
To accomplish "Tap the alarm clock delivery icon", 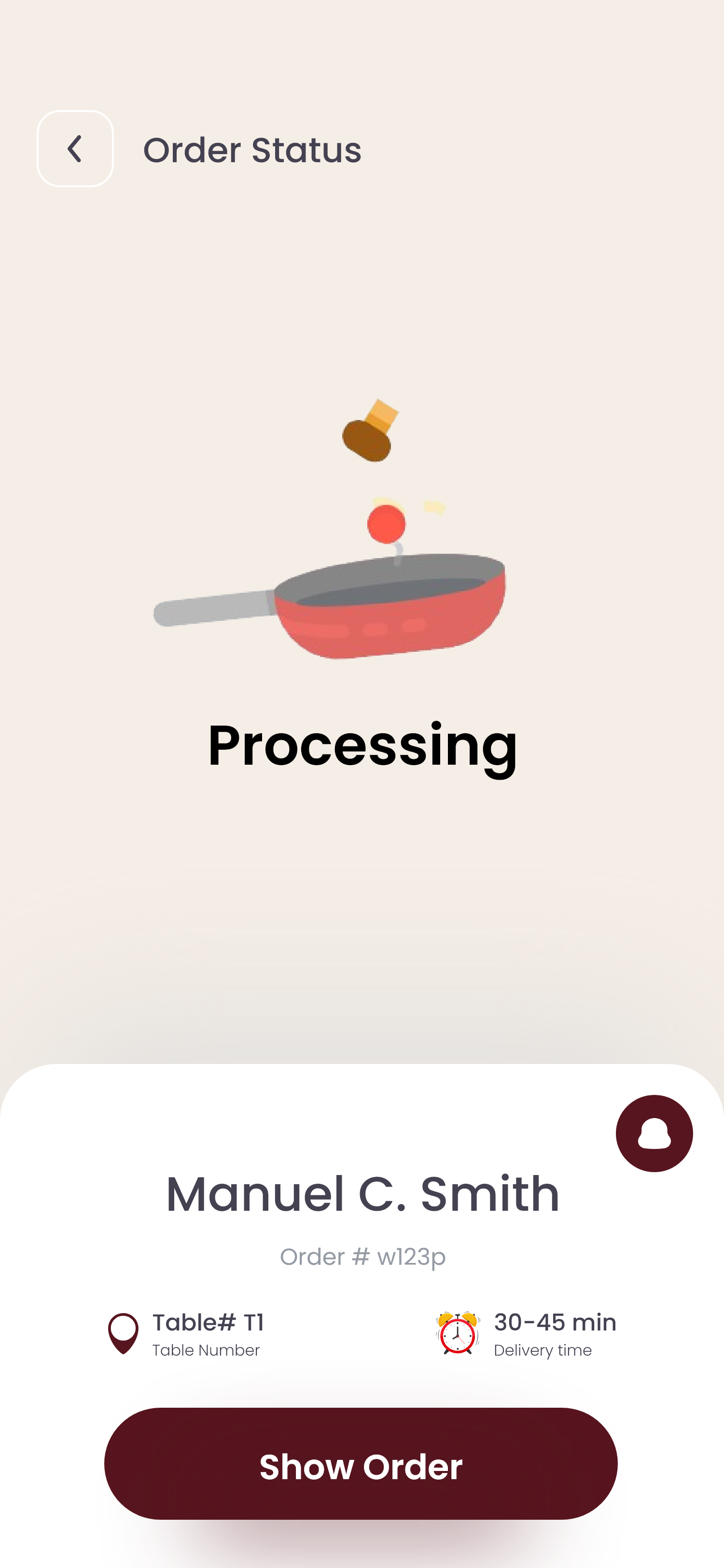I will coord(458,1333).
